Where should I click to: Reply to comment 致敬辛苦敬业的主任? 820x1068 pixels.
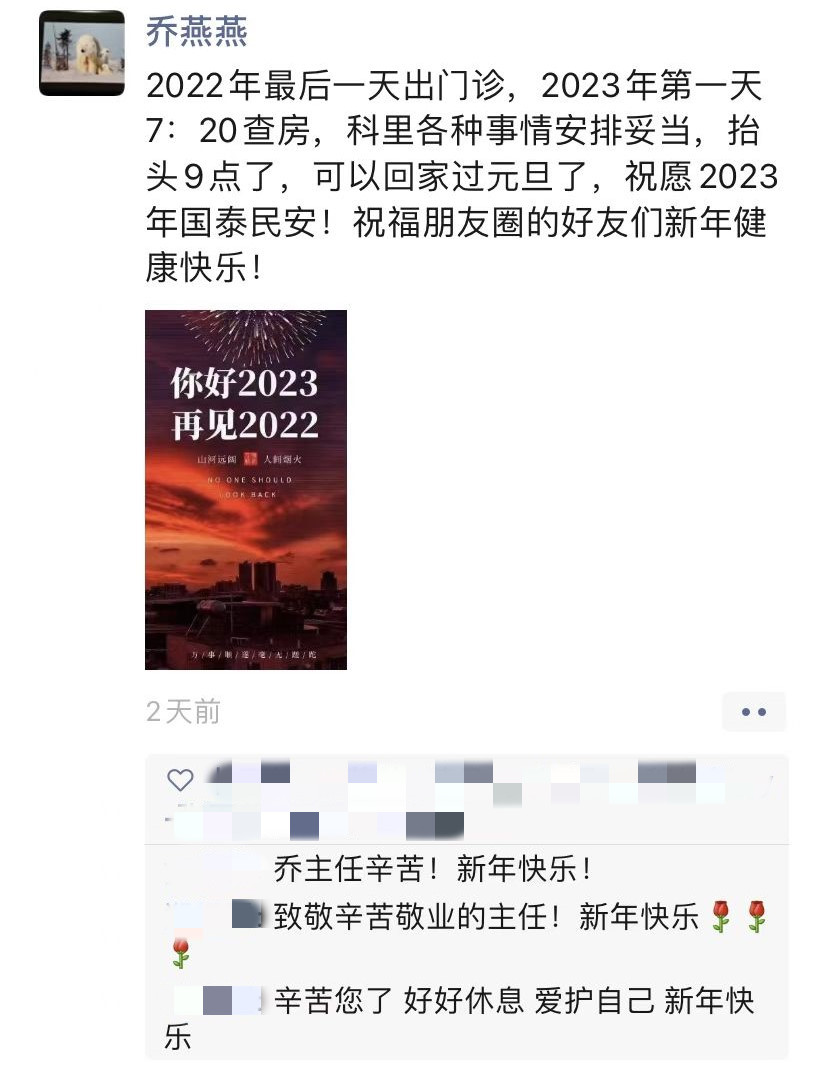click(x=490, y=916)
